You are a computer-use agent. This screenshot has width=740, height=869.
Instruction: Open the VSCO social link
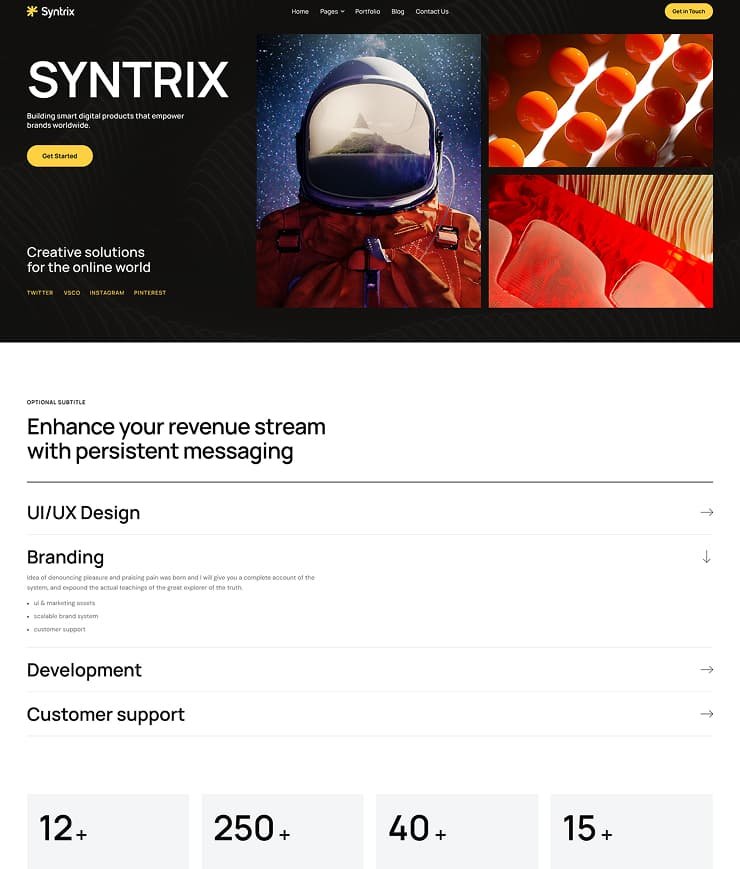coord(72,293)
